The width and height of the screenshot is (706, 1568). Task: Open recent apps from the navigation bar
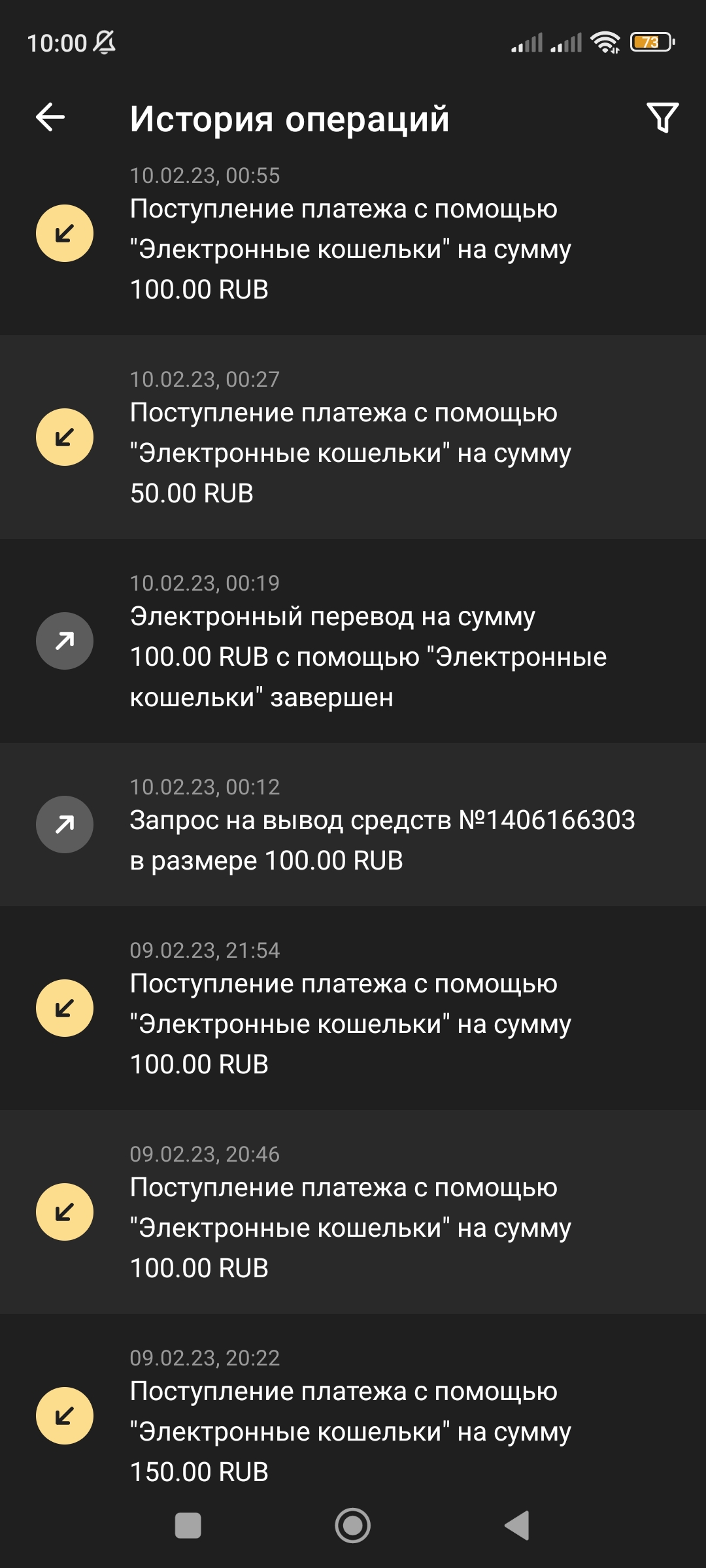click(188, 1526)
